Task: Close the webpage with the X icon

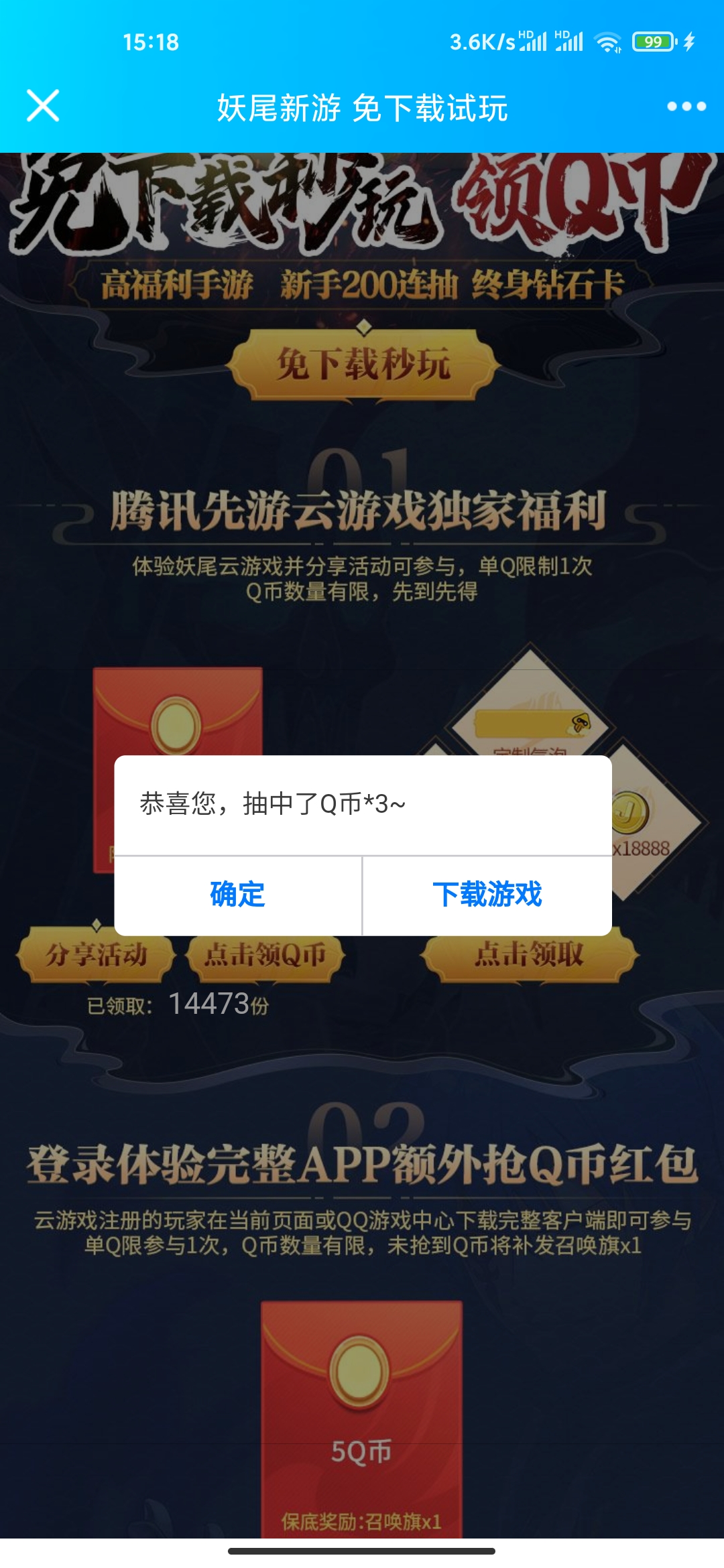Action: 43,106
